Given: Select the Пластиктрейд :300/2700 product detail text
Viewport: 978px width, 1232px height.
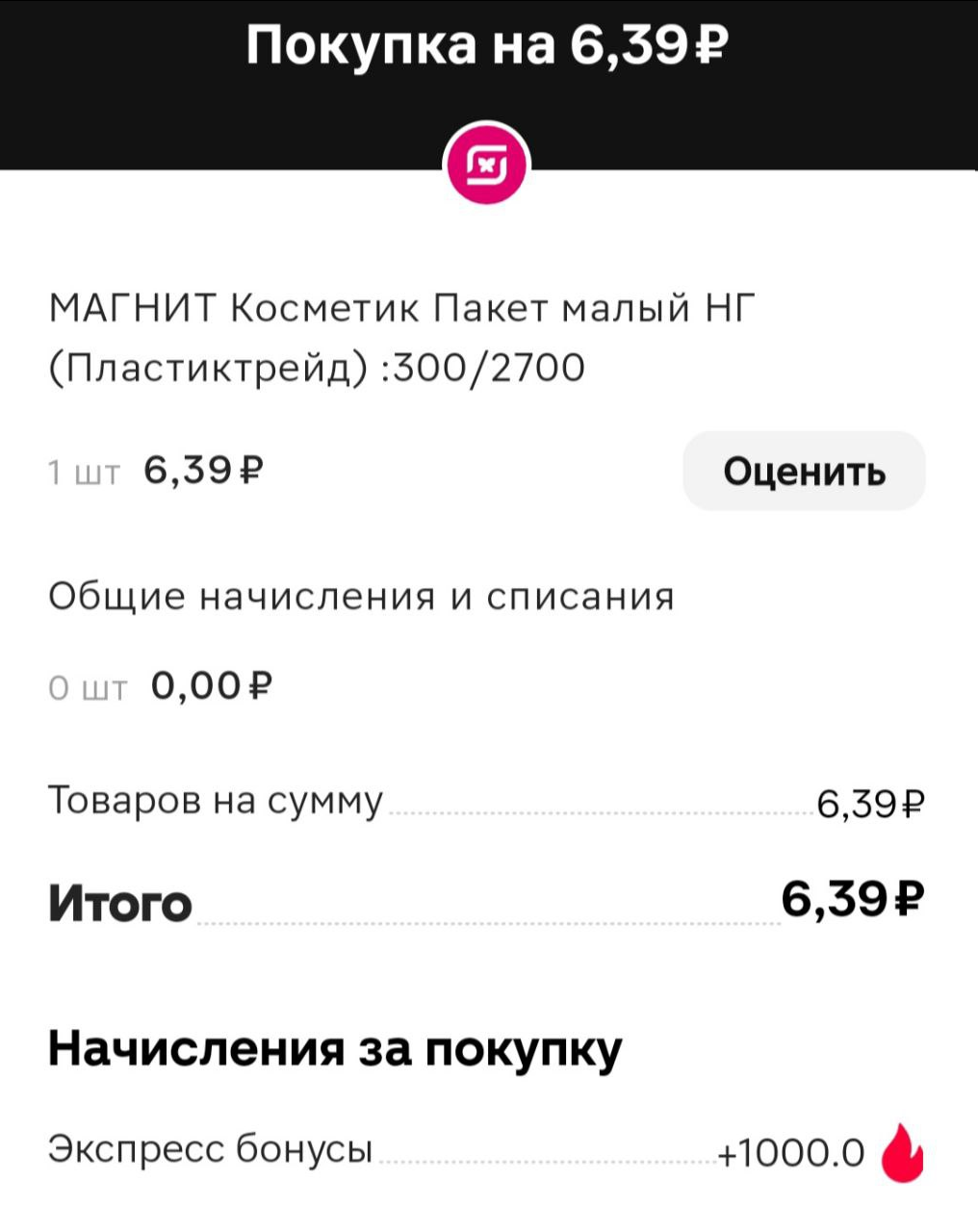Looking at the screenshot, I should point(316,364).
